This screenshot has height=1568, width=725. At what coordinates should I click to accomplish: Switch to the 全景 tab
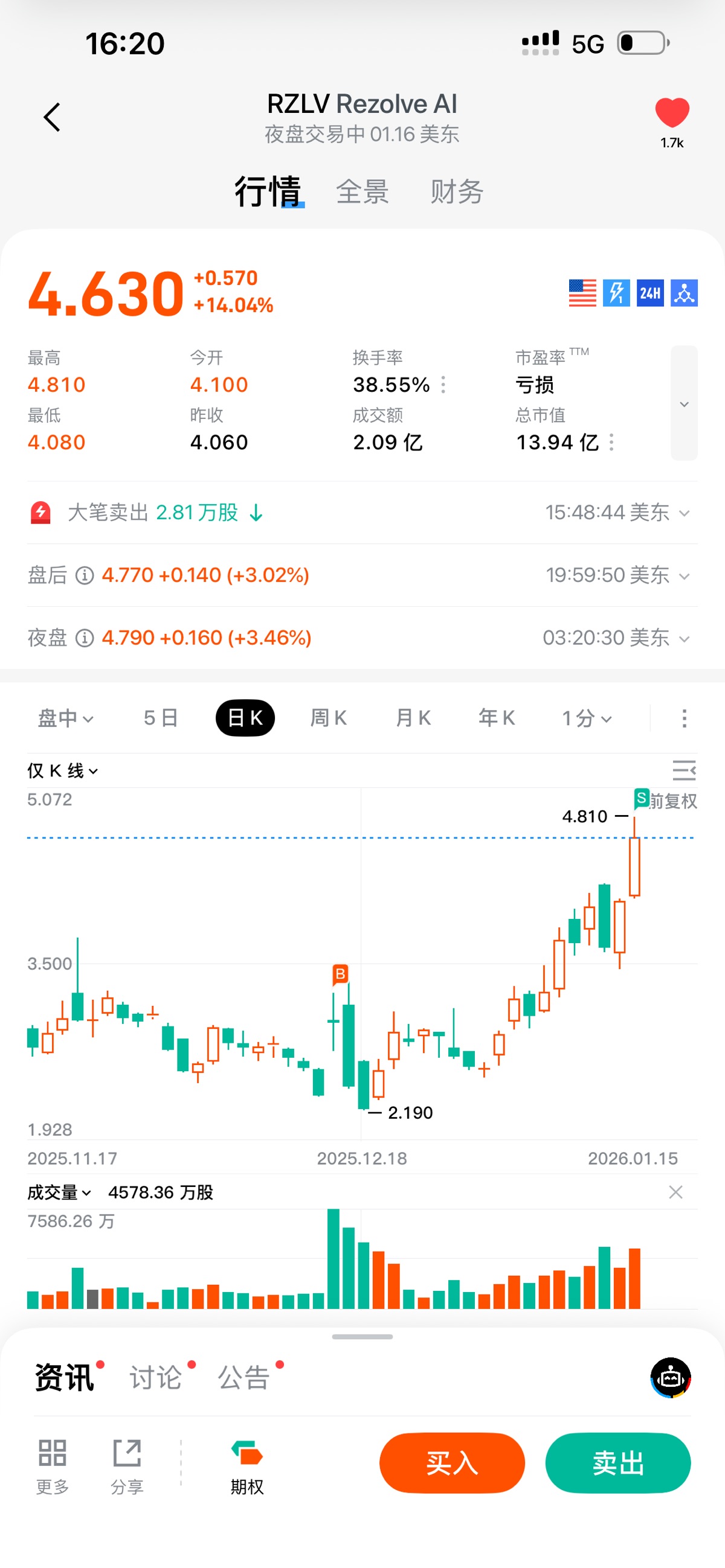click(x=362, y=192)
